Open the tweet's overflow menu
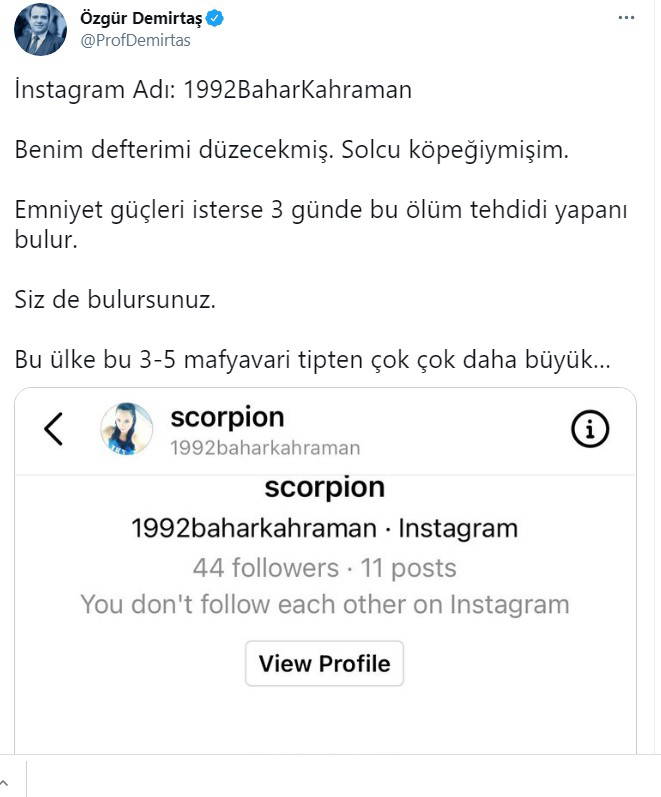661x797 pixels. (626, 18)
